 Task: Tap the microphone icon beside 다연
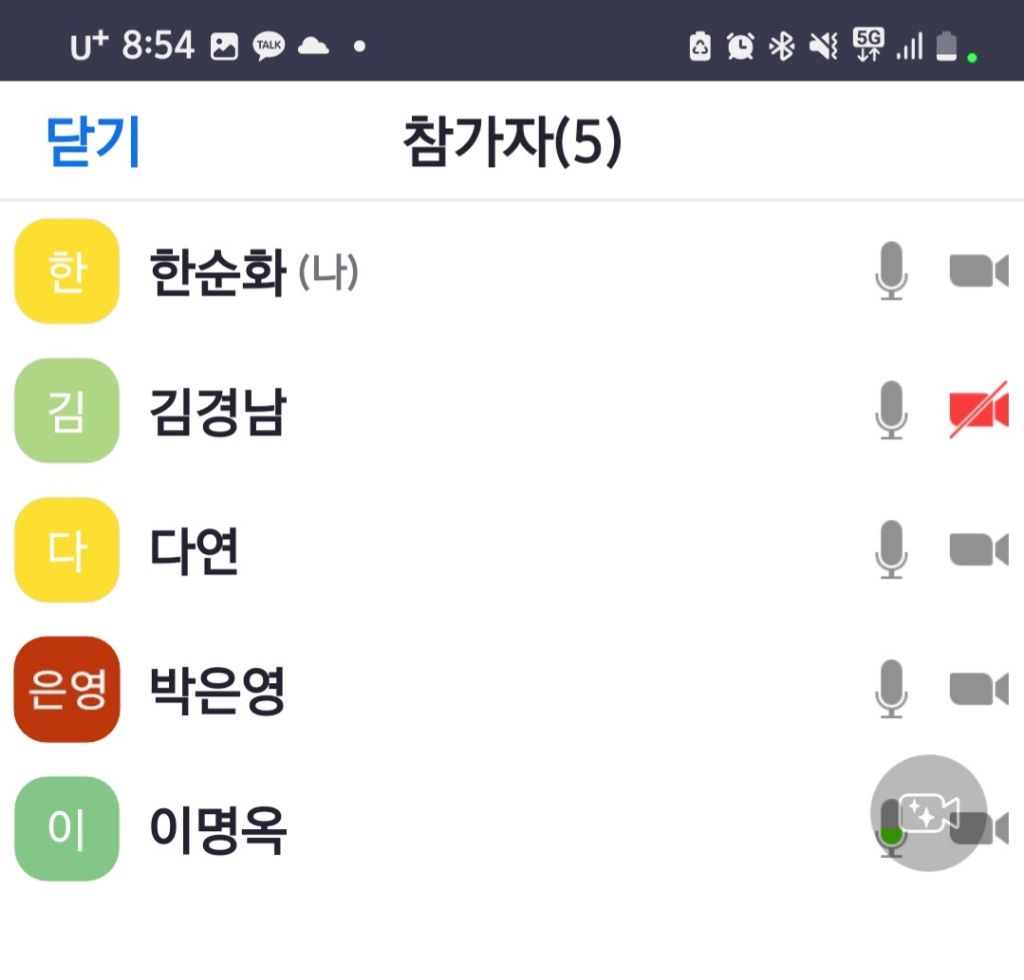[x=891, y=550]
